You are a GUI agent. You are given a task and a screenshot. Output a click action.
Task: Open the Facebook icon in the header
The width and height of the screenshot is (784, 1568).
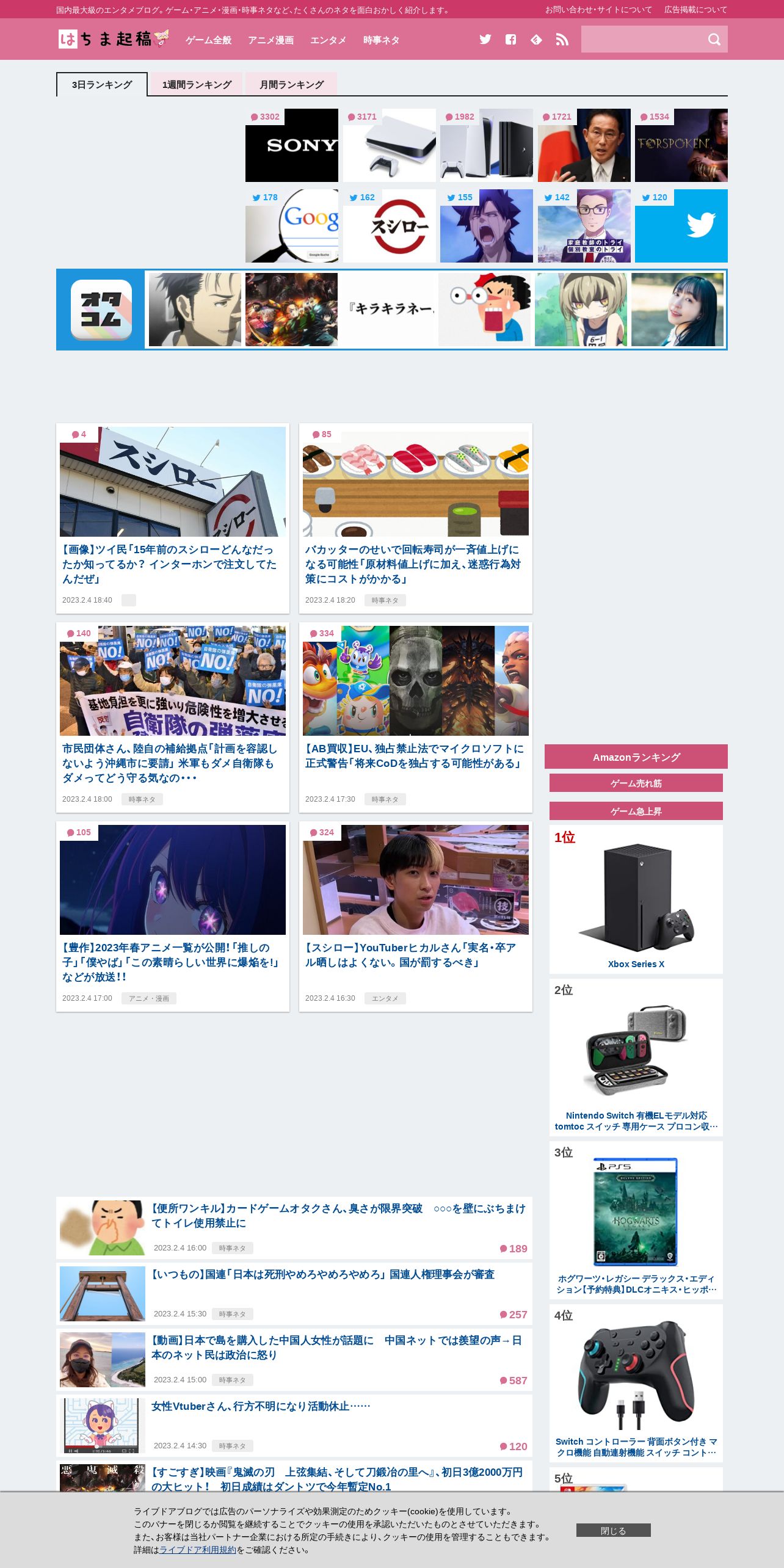[x=511, y=39]
